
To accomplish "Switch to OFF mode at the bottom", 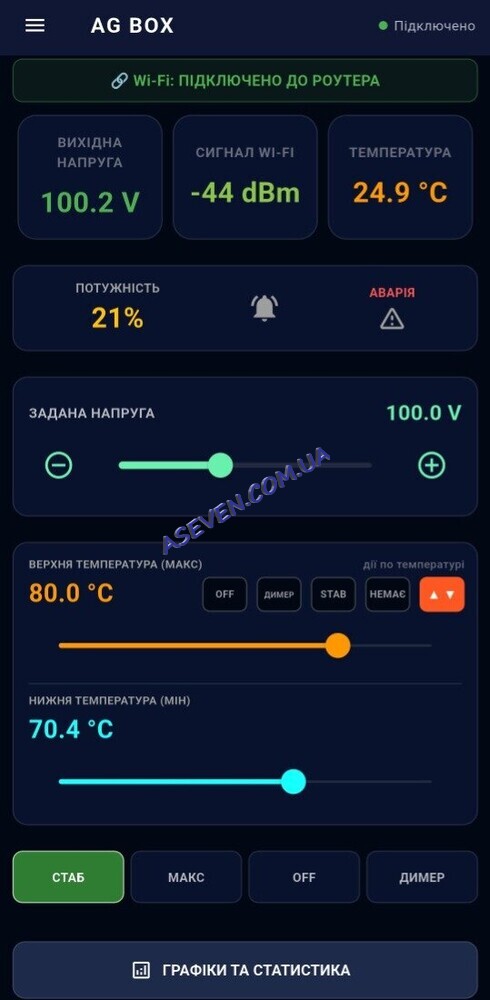I will click(x=304, y=877).
